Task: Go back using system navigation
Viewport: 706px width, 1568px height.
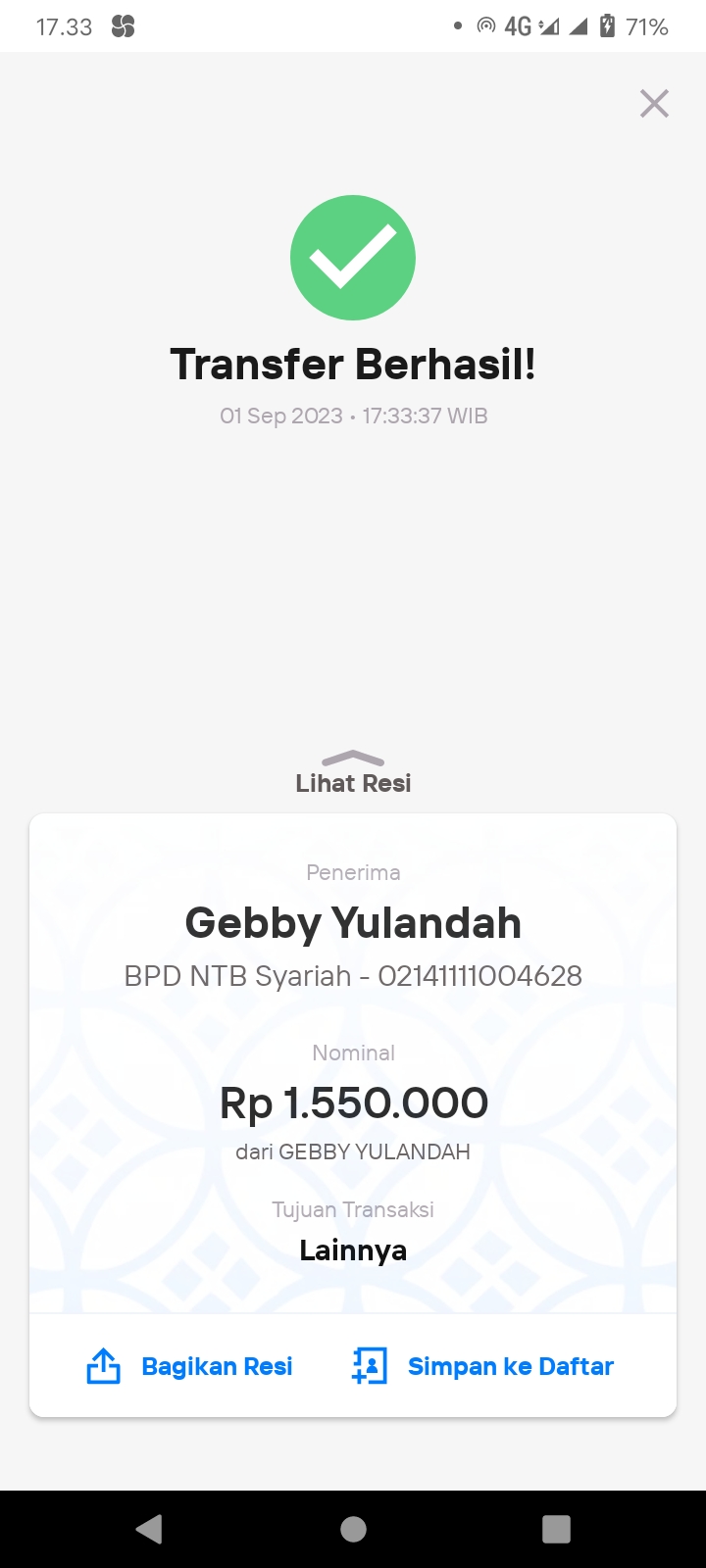Action: (x=149, y=1529)
